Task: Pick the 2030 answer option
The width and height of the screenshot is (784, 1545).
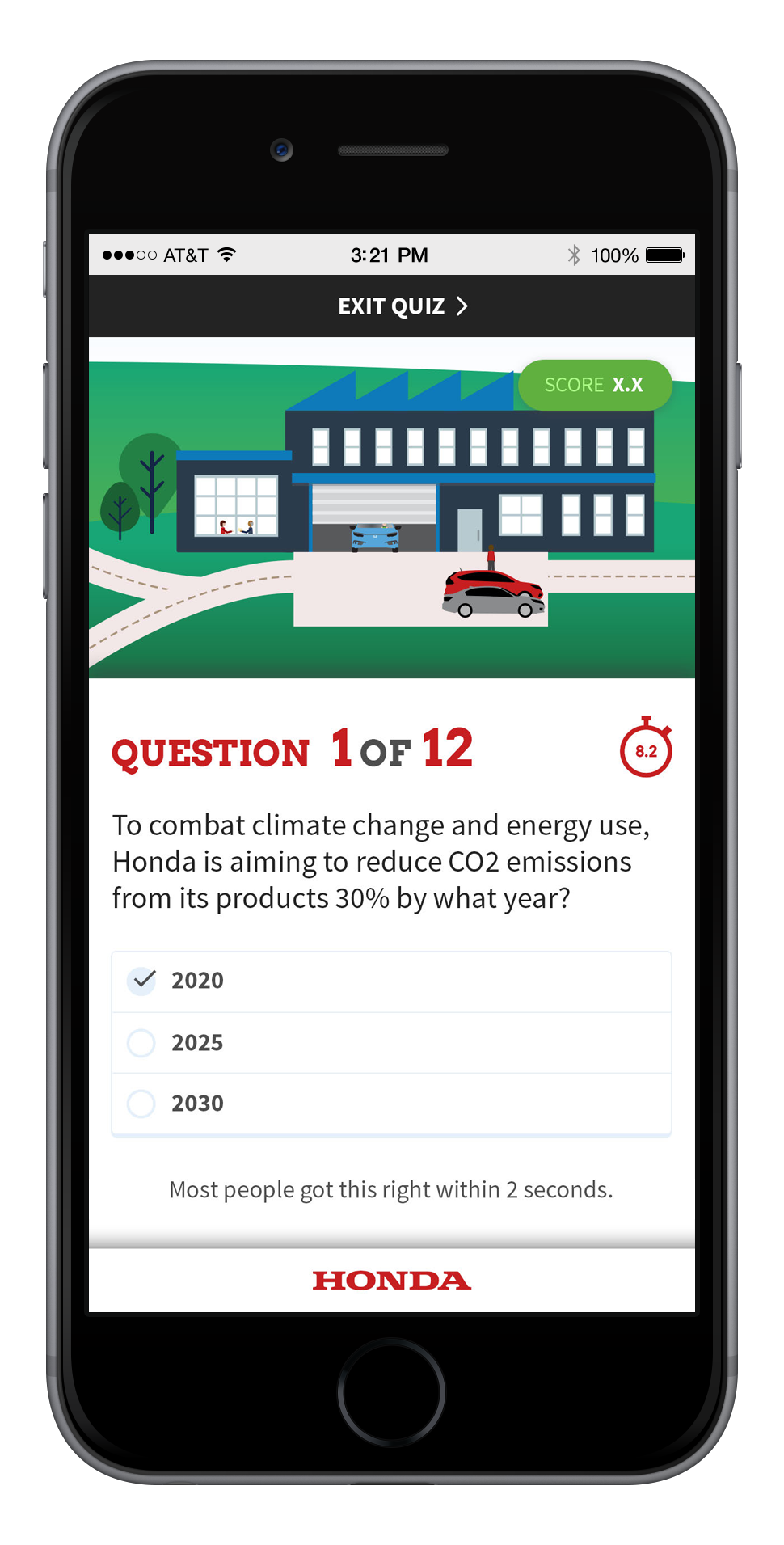Action: click(x=391, y=1104)
